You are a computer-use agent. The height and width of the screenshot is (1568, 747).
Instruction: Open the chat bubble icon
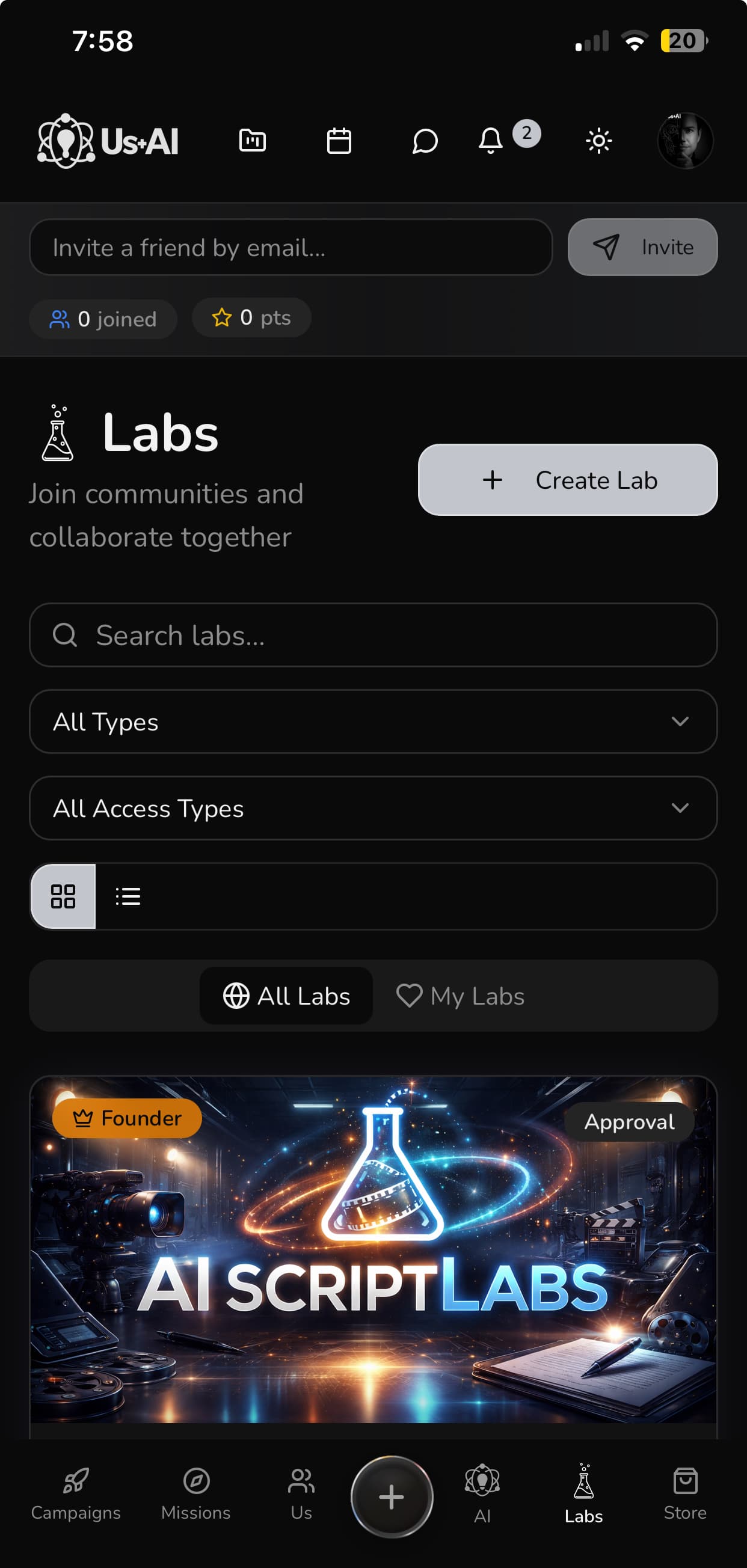(425, 141)
